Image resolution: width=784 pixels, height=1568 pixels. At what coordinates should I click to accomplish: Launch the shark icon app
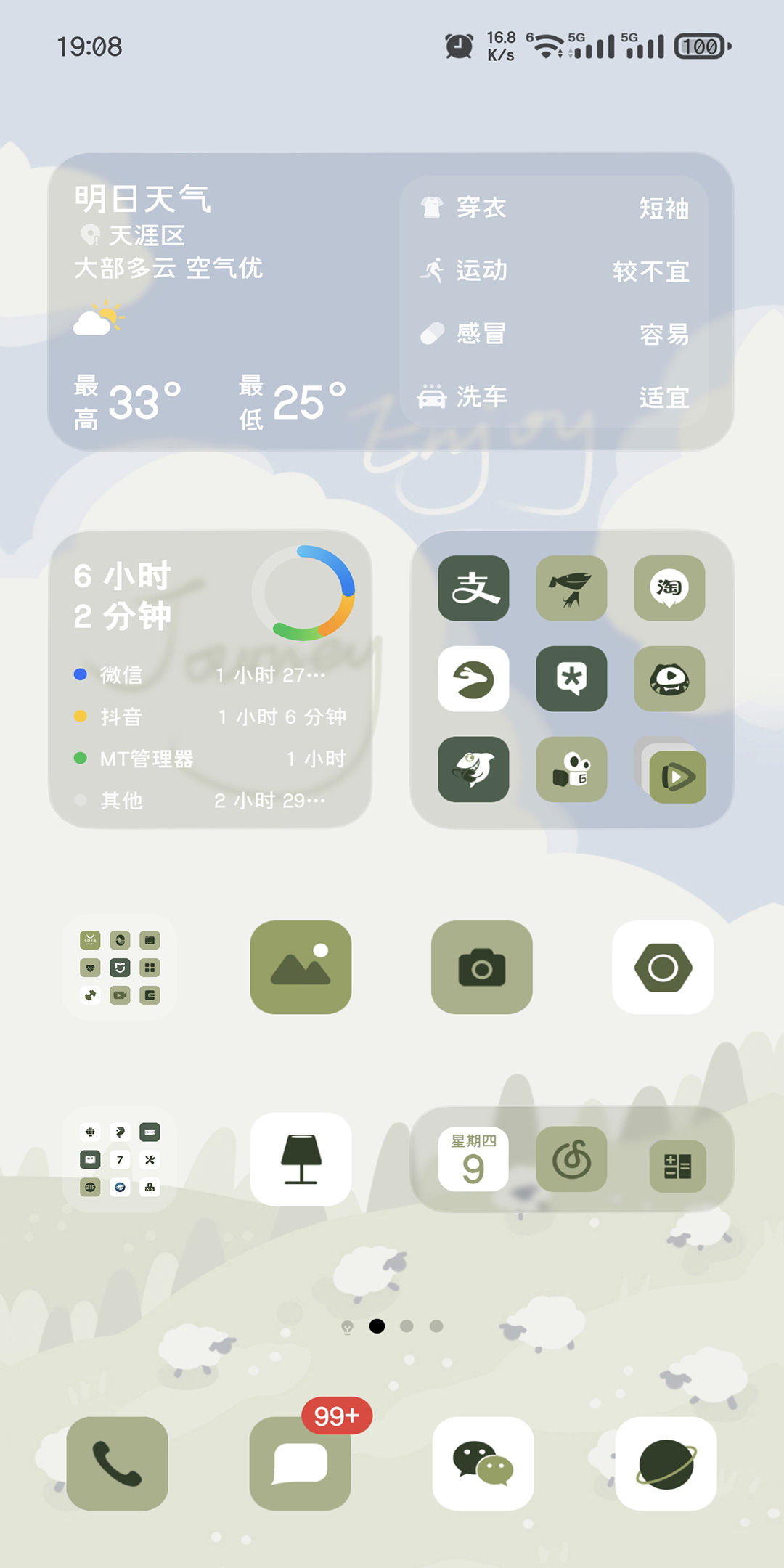point(473,769)
